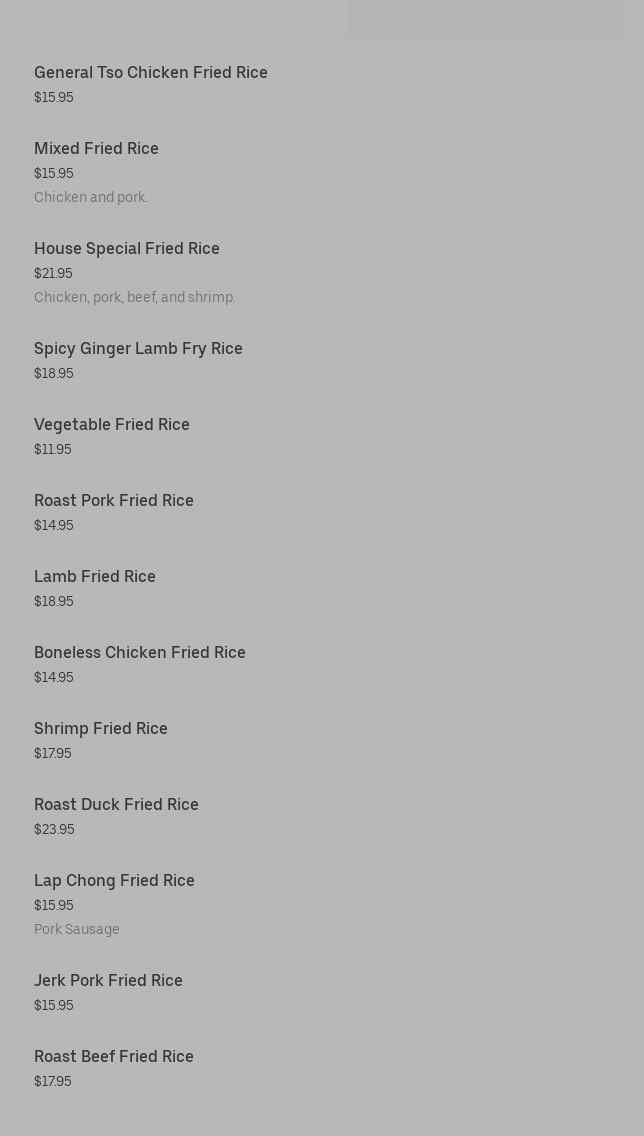
Task: Select Shrimp Fried Rice
Action: (x=101, y=729)
